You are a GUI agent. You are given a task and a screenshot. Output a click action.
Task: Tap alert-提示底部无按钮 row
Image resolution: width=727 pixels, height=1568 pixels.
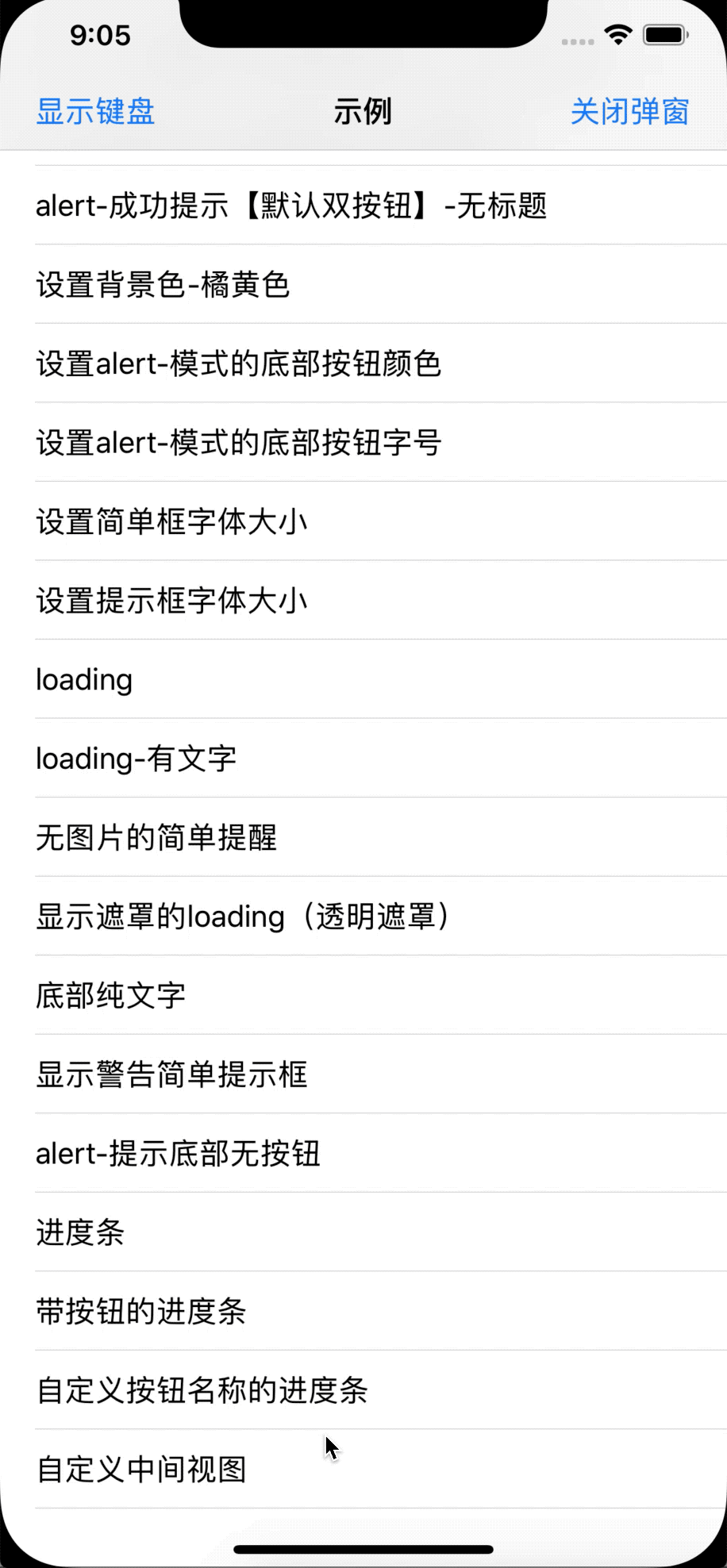tap(178, 1153)
